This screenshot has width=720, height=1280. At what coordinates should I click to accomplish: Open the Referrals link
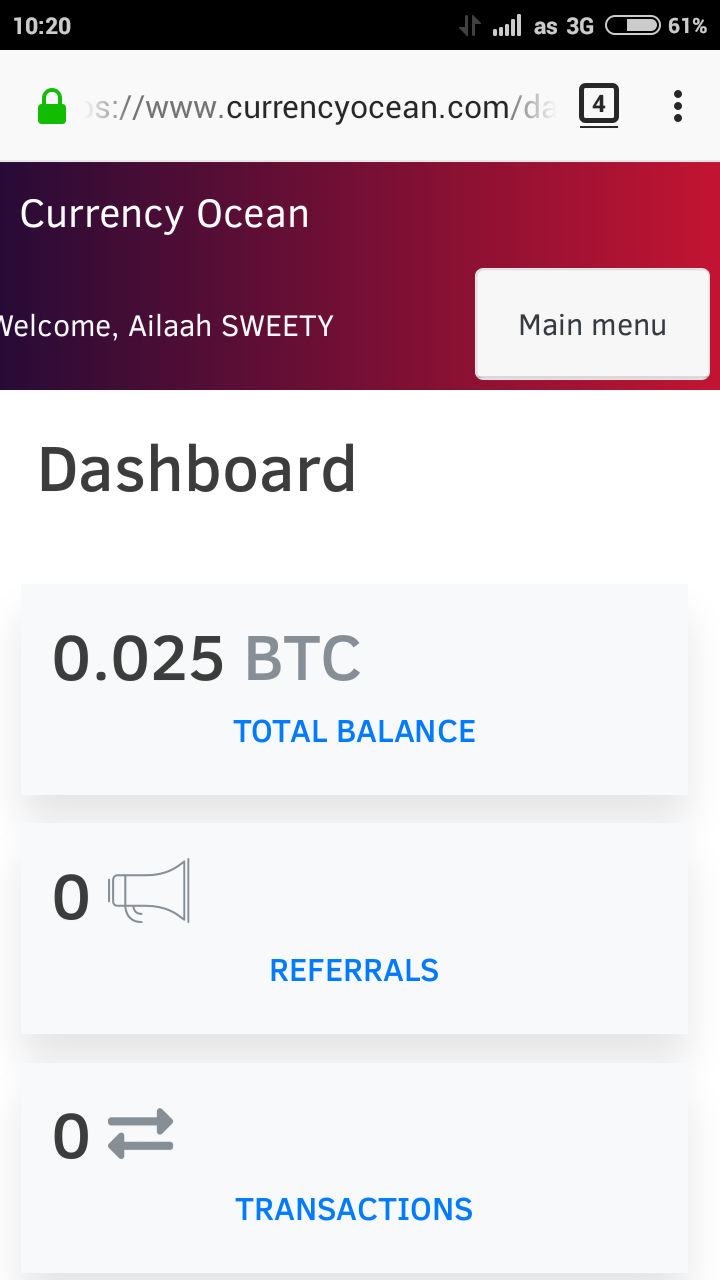tap(354, 970)
